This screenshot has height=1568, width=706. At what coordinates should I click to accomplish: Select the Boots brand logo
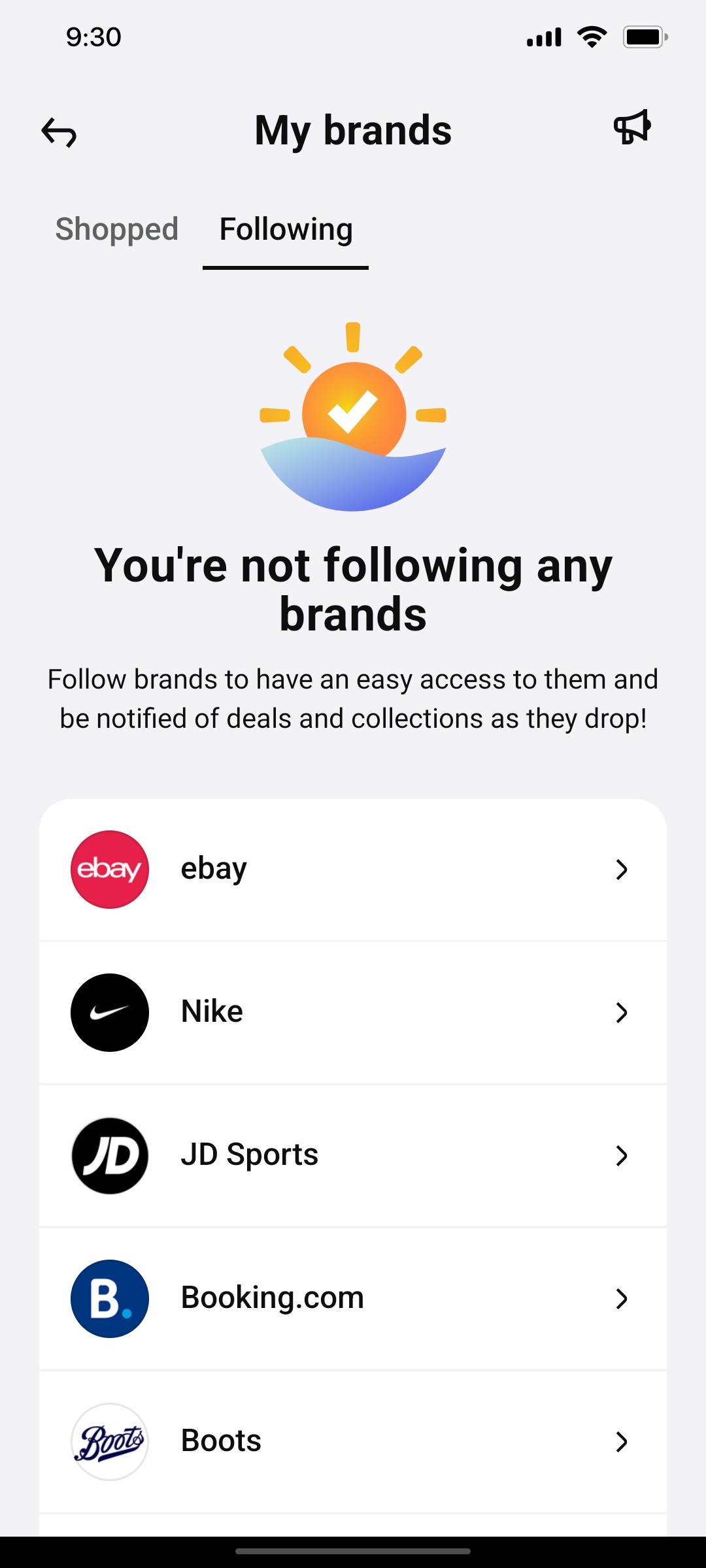(x=109, y=1441)
